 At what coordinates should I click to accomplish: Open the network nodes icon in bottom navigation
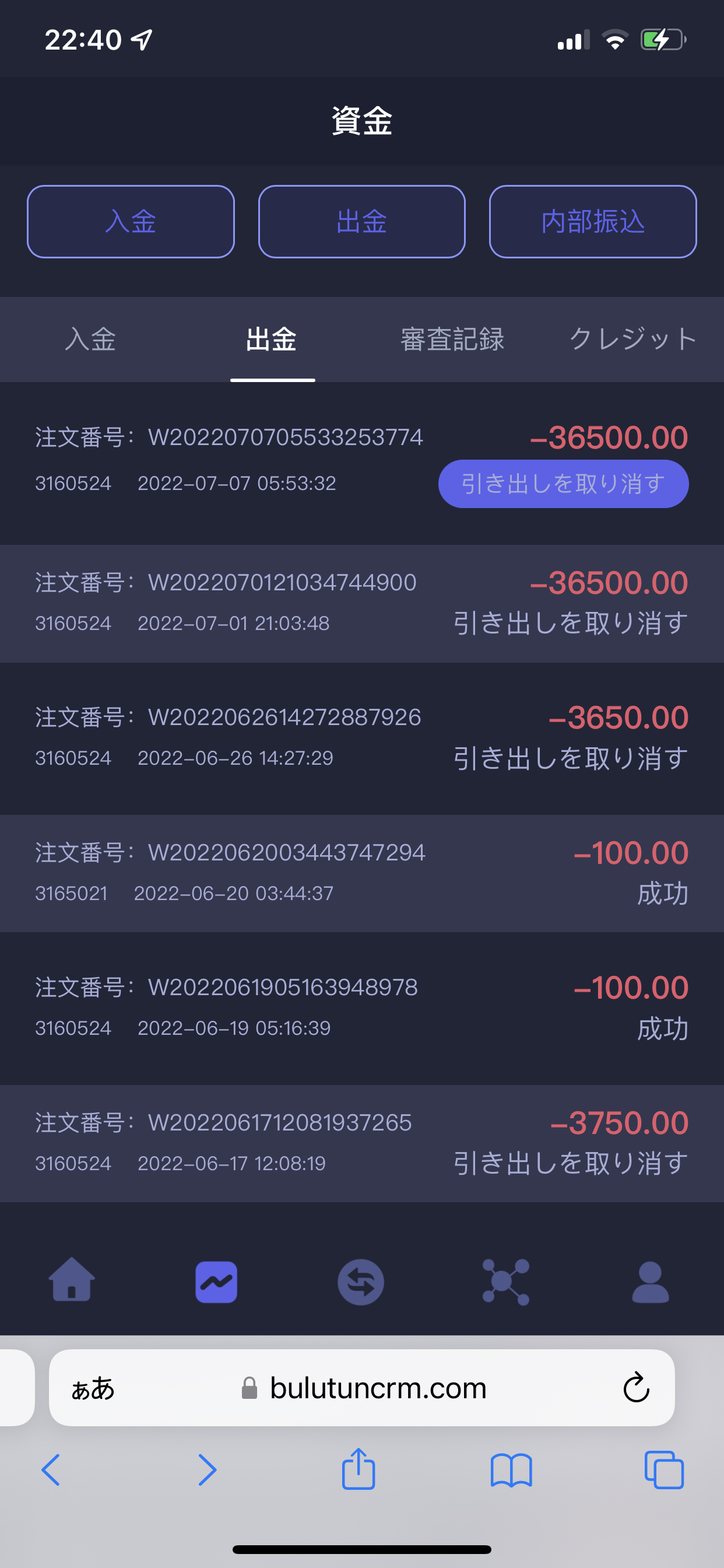(505, 1282)
